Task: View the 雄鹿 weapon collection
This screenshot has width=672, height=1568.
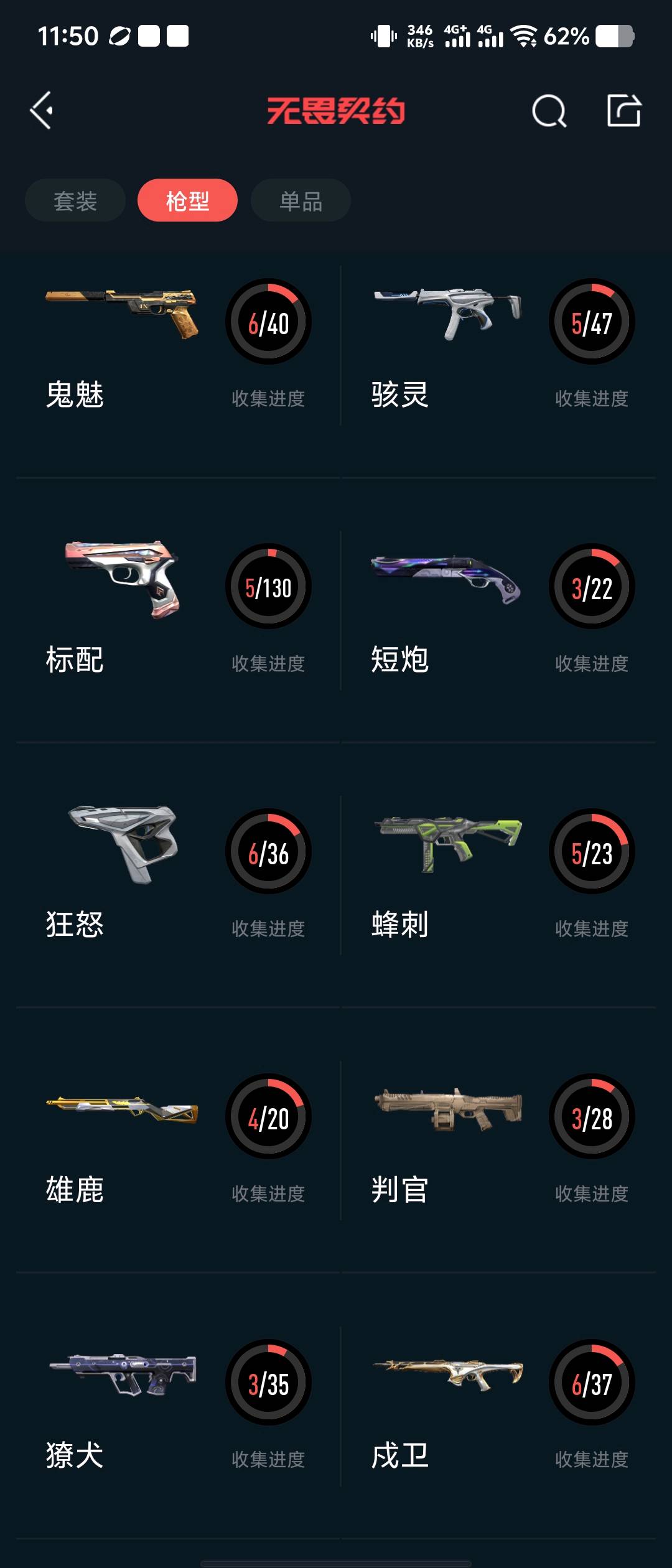Action: pyautogui.click(x=177, y=1141)
